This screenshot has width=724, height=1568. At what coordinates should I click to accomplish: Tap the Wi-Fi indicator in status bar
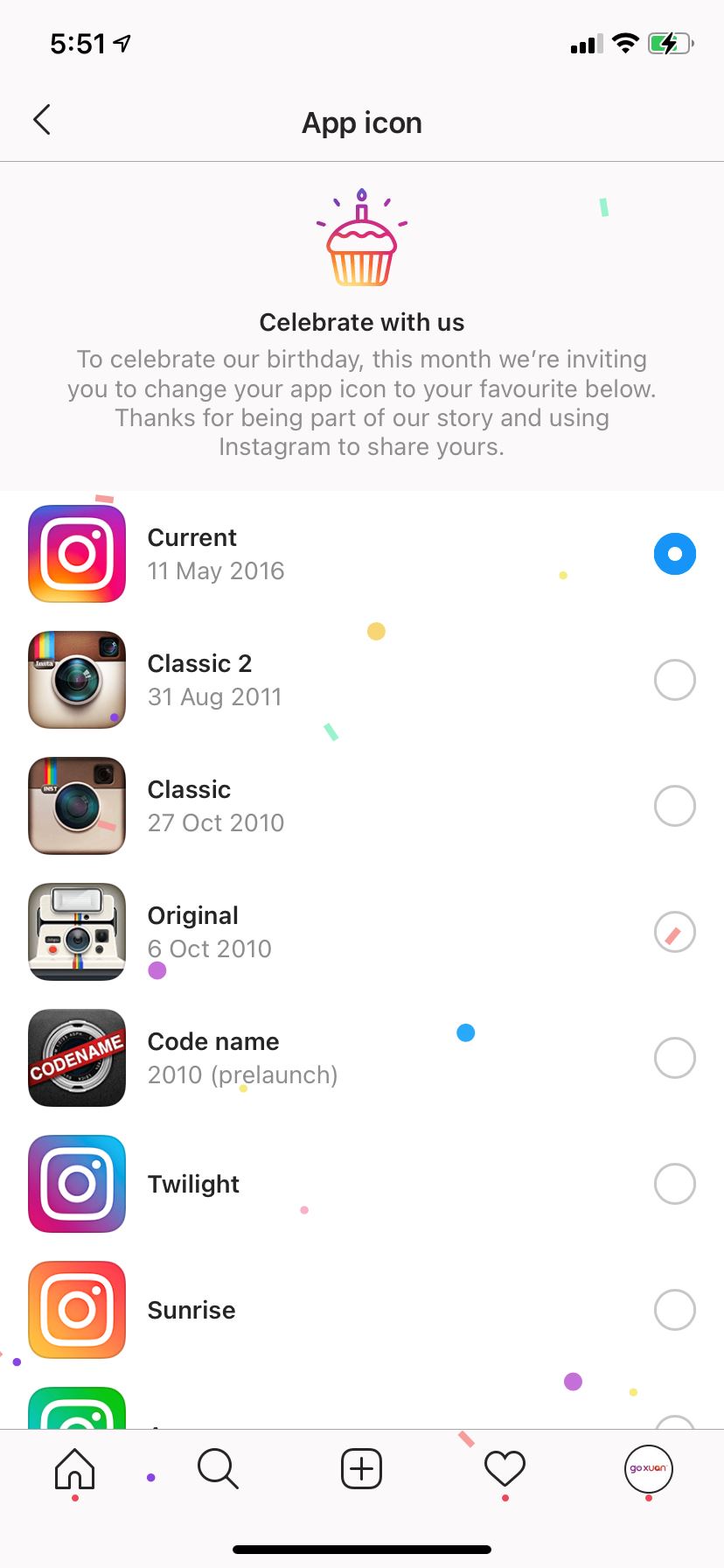(624, 43)
